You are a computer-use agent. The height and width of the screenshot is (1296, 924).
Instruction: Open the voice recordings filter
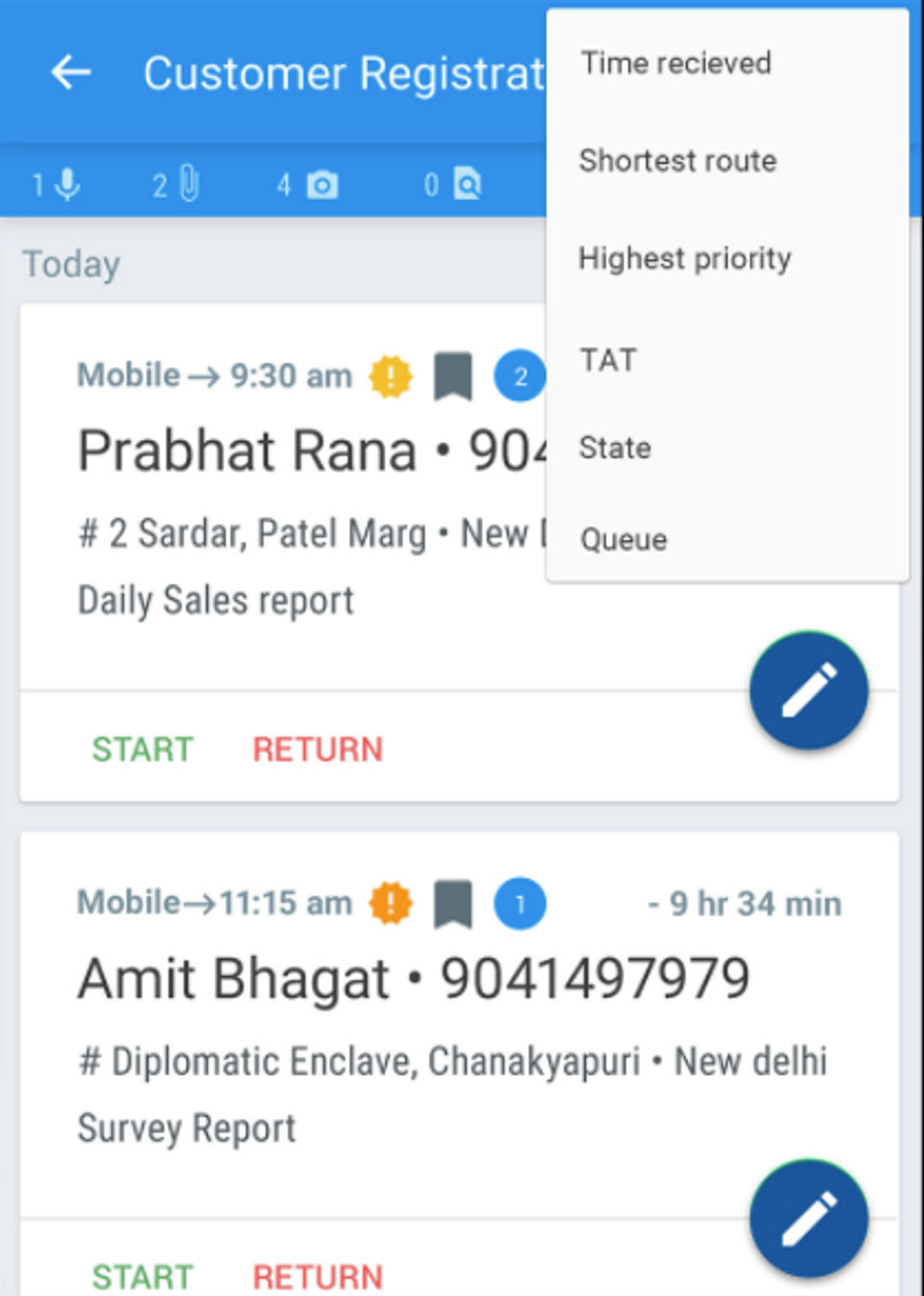coord(58,184)
